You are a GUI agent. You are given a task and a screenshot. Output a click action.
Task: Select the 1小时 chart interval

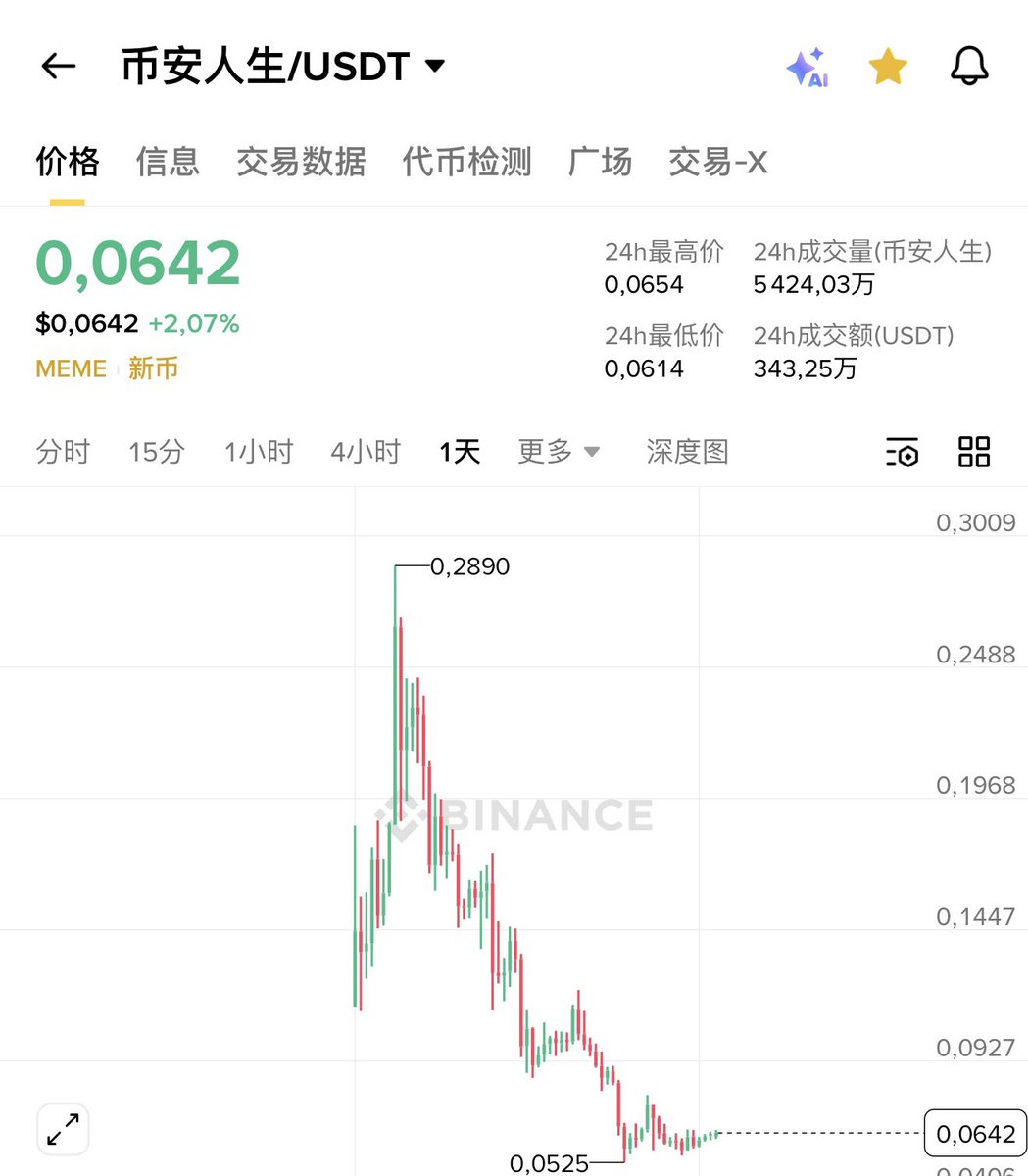(259, 452)
